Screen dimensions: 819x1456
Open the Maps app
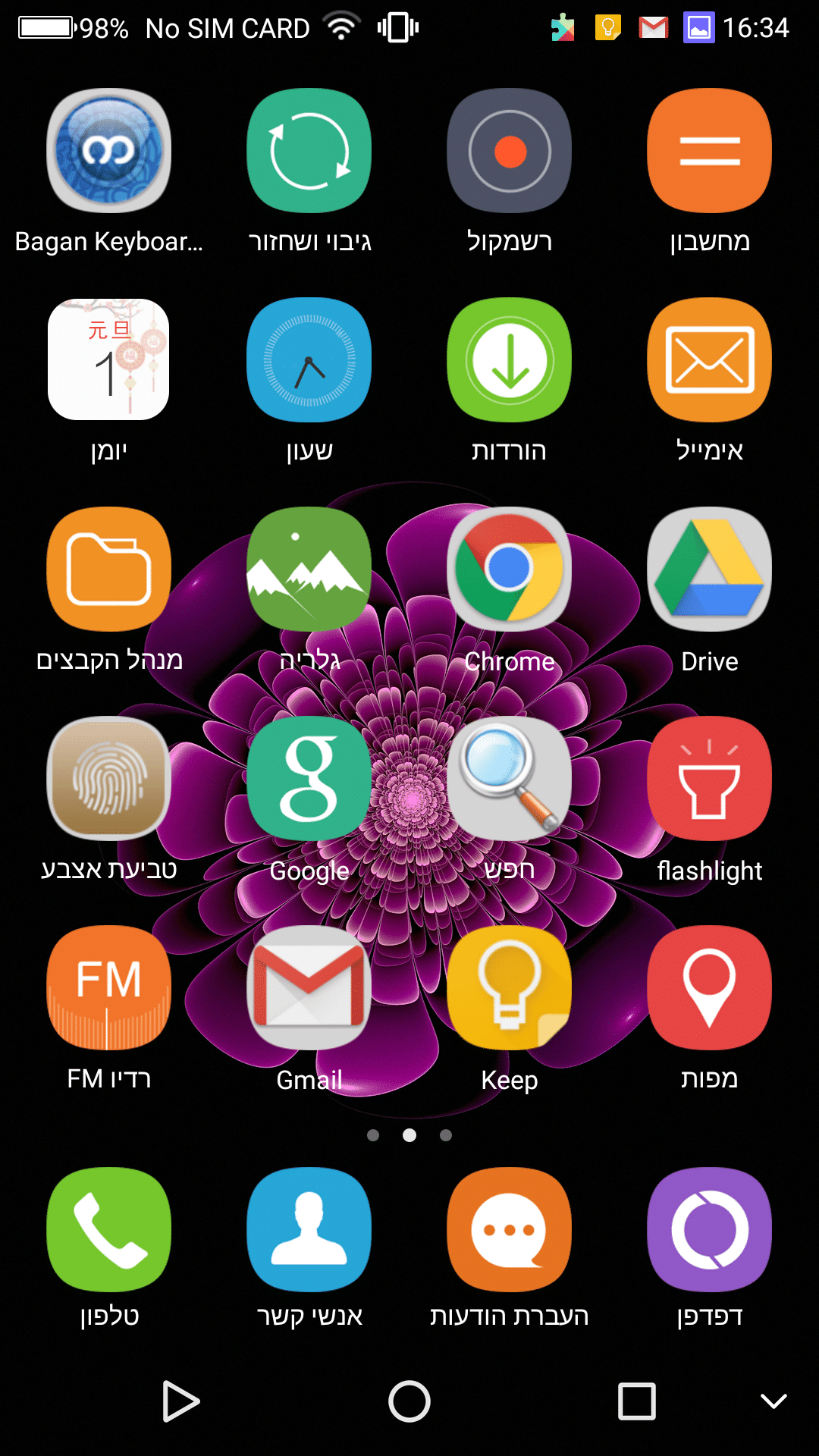pyautogui.click(x=709, y=987)
